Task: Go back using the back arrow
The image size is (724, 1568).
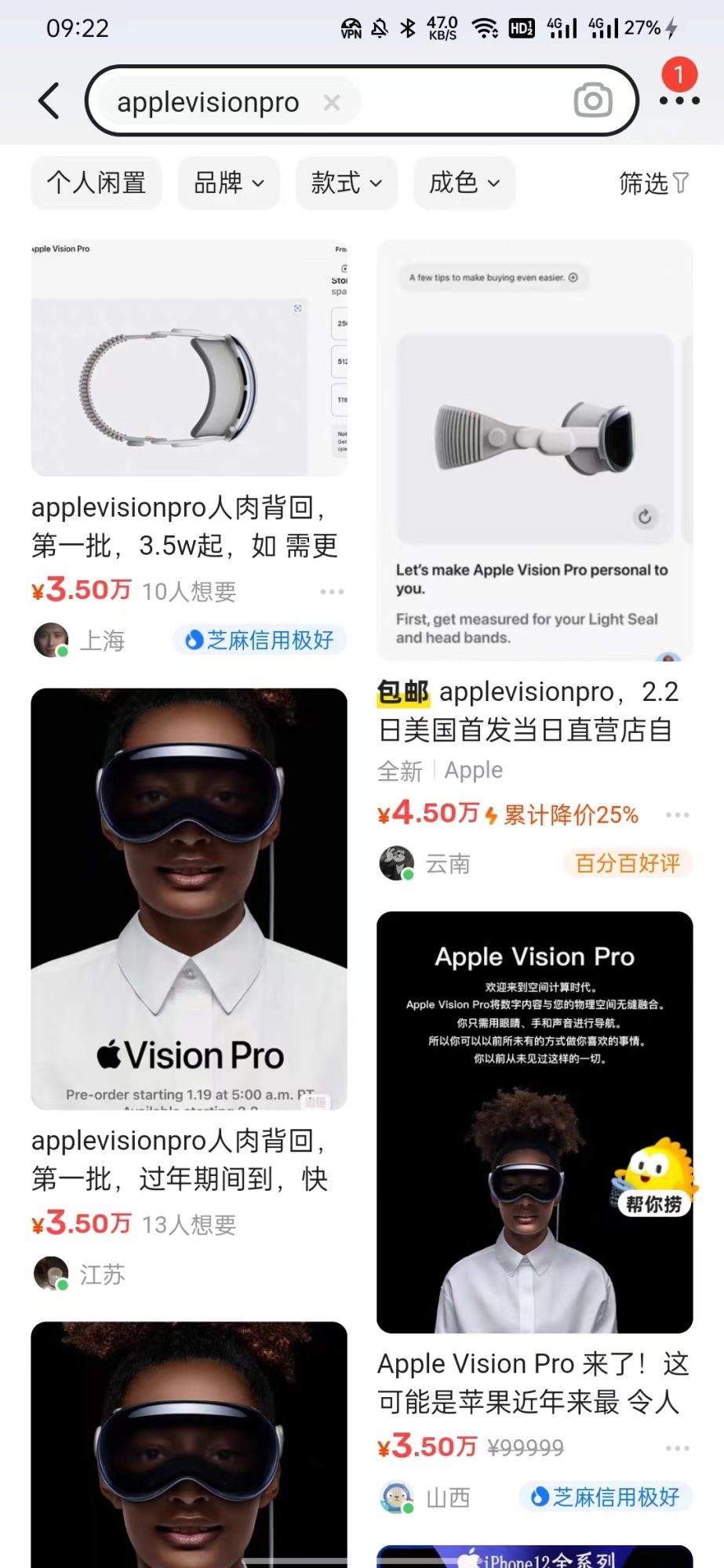Action: pyautogui.click(x=49, y=101)
